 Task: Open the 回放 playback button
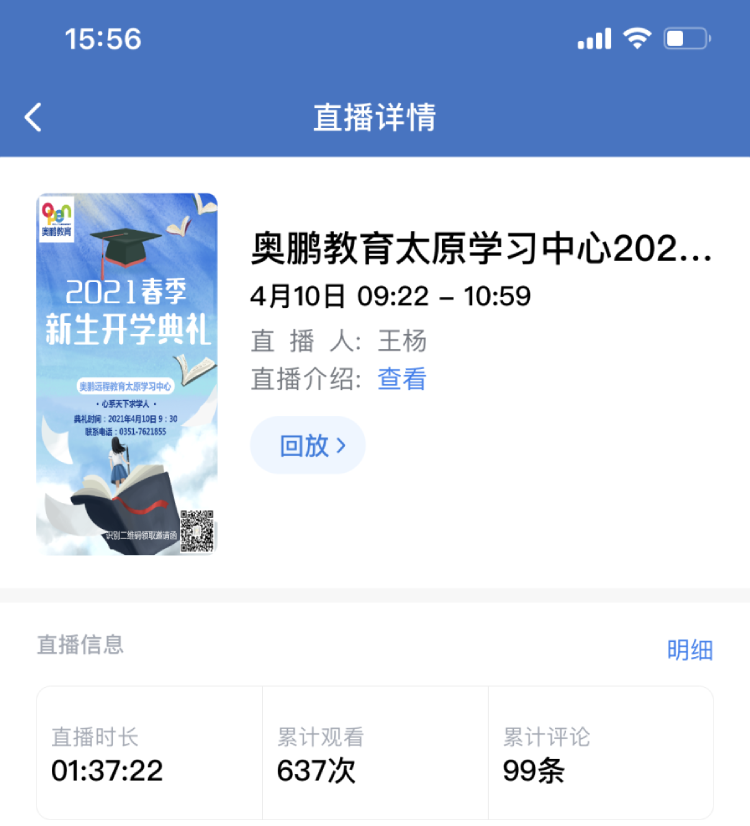[307, 444]
